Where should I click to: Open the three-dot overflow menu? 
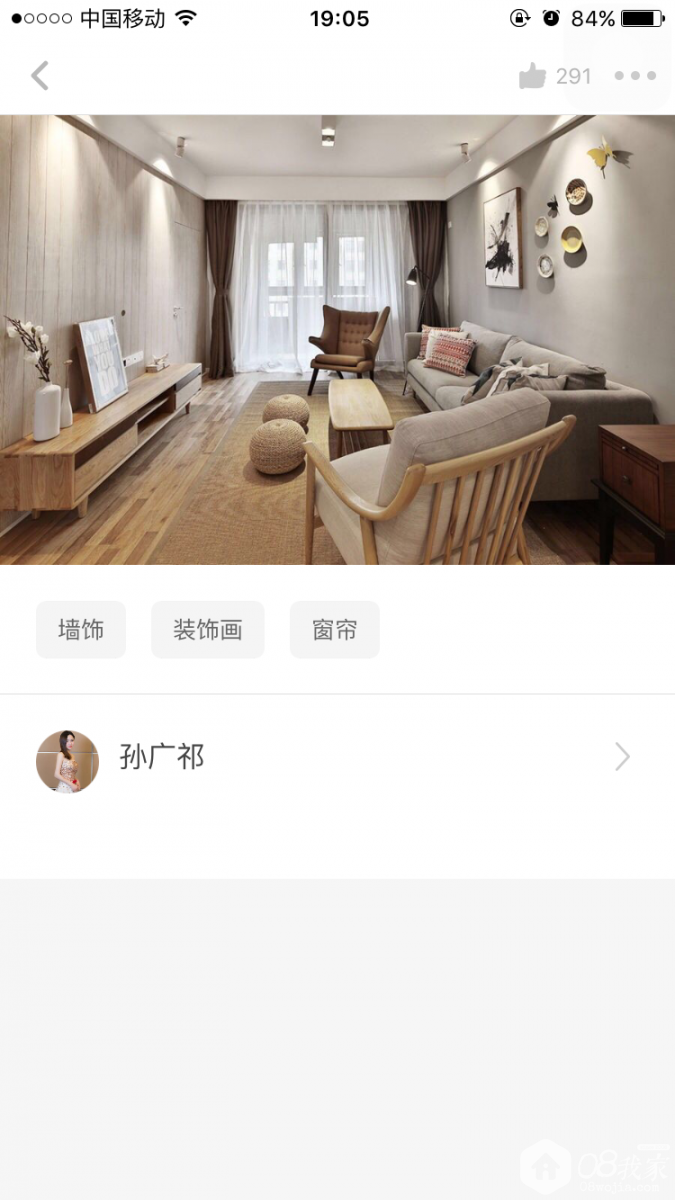coord(635,76)
